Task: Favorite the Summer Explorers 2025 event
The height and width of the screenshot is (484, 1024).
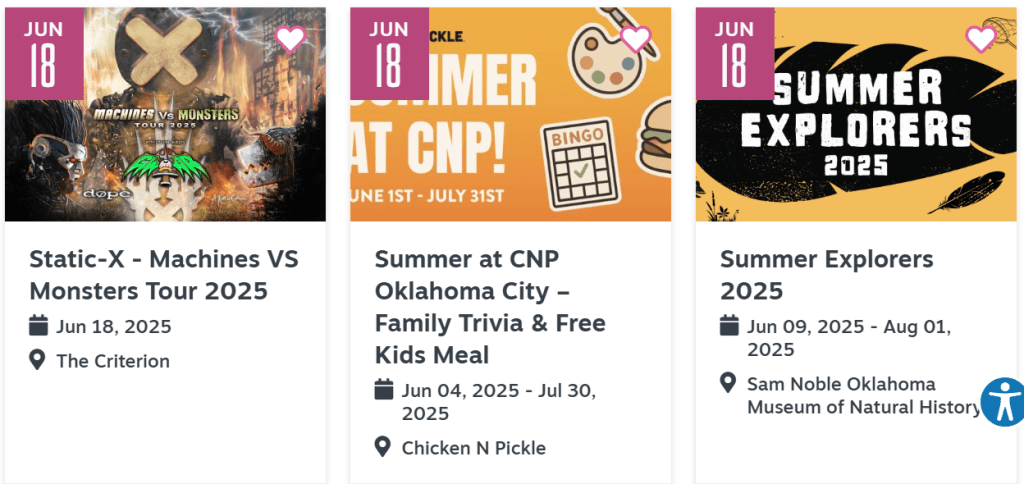Action: (x=980, y=39)
